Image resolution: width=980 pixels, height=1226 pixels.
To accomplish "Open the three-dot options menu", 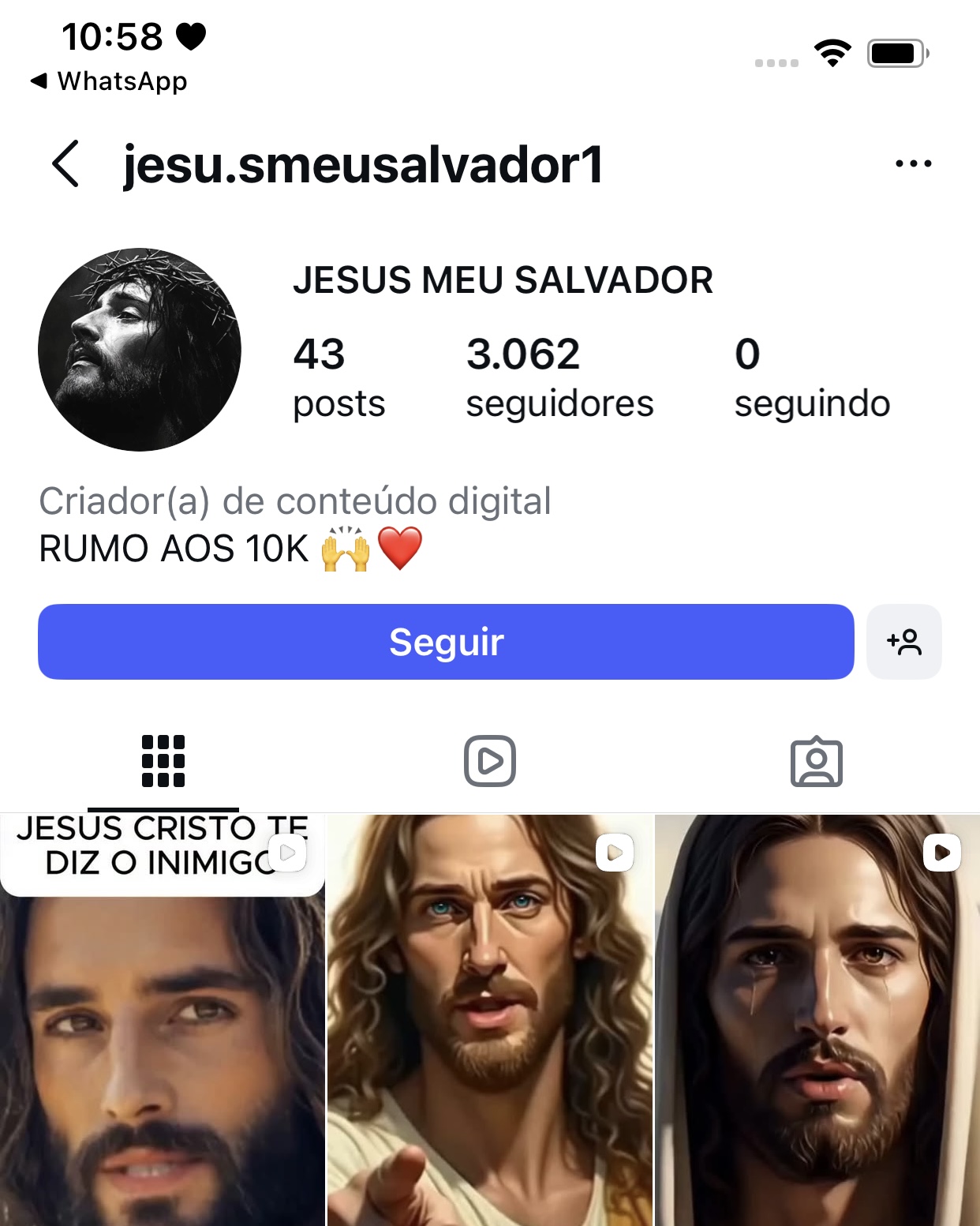I will pos(913,164).
